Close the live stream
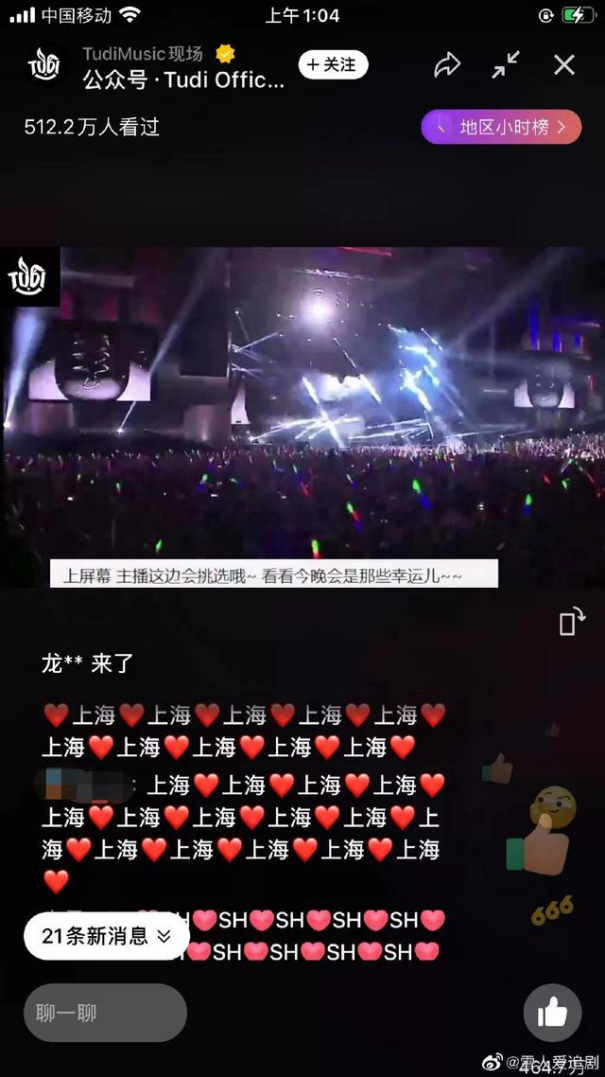 click(564, 65)
